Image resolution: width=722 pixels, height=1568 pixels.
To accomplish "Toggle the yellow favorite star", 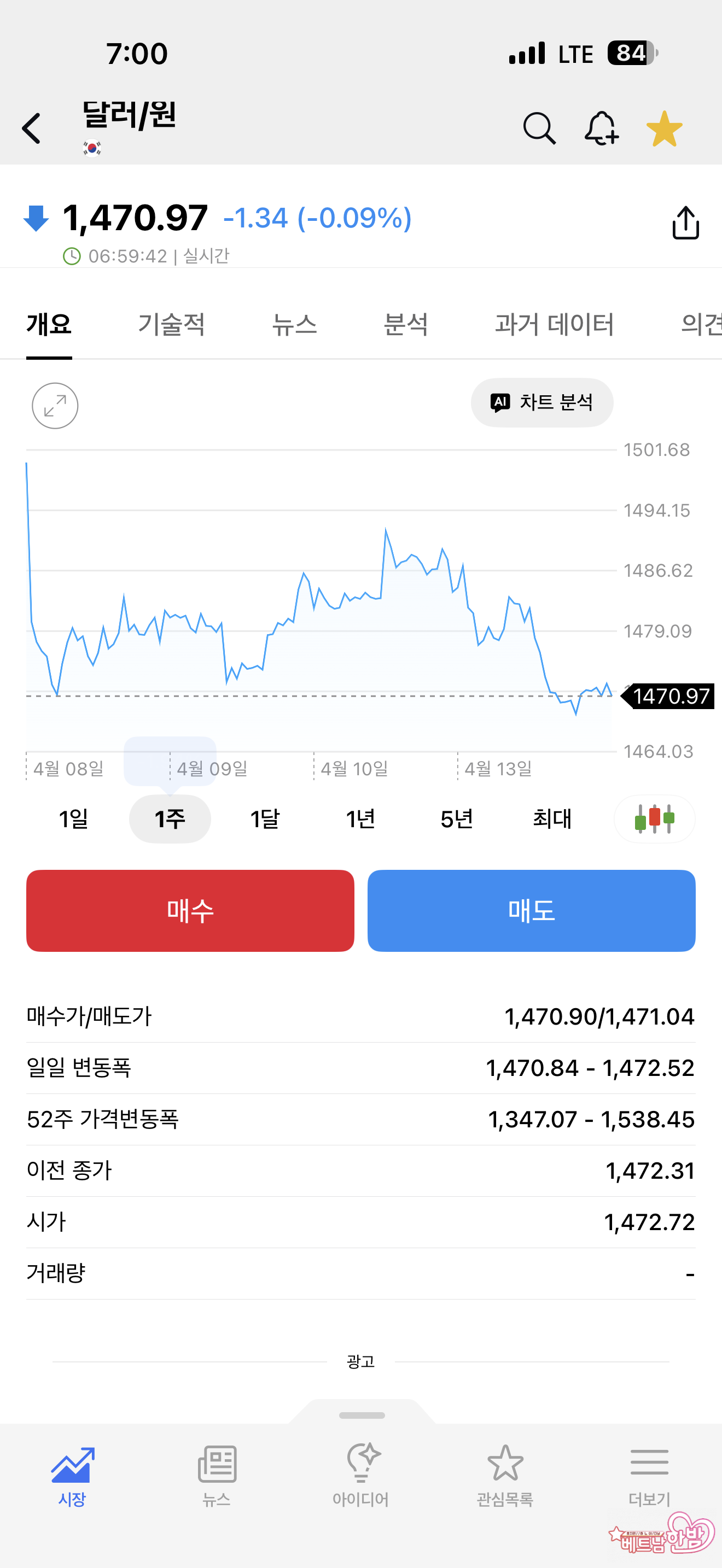I will click(664, 128).
